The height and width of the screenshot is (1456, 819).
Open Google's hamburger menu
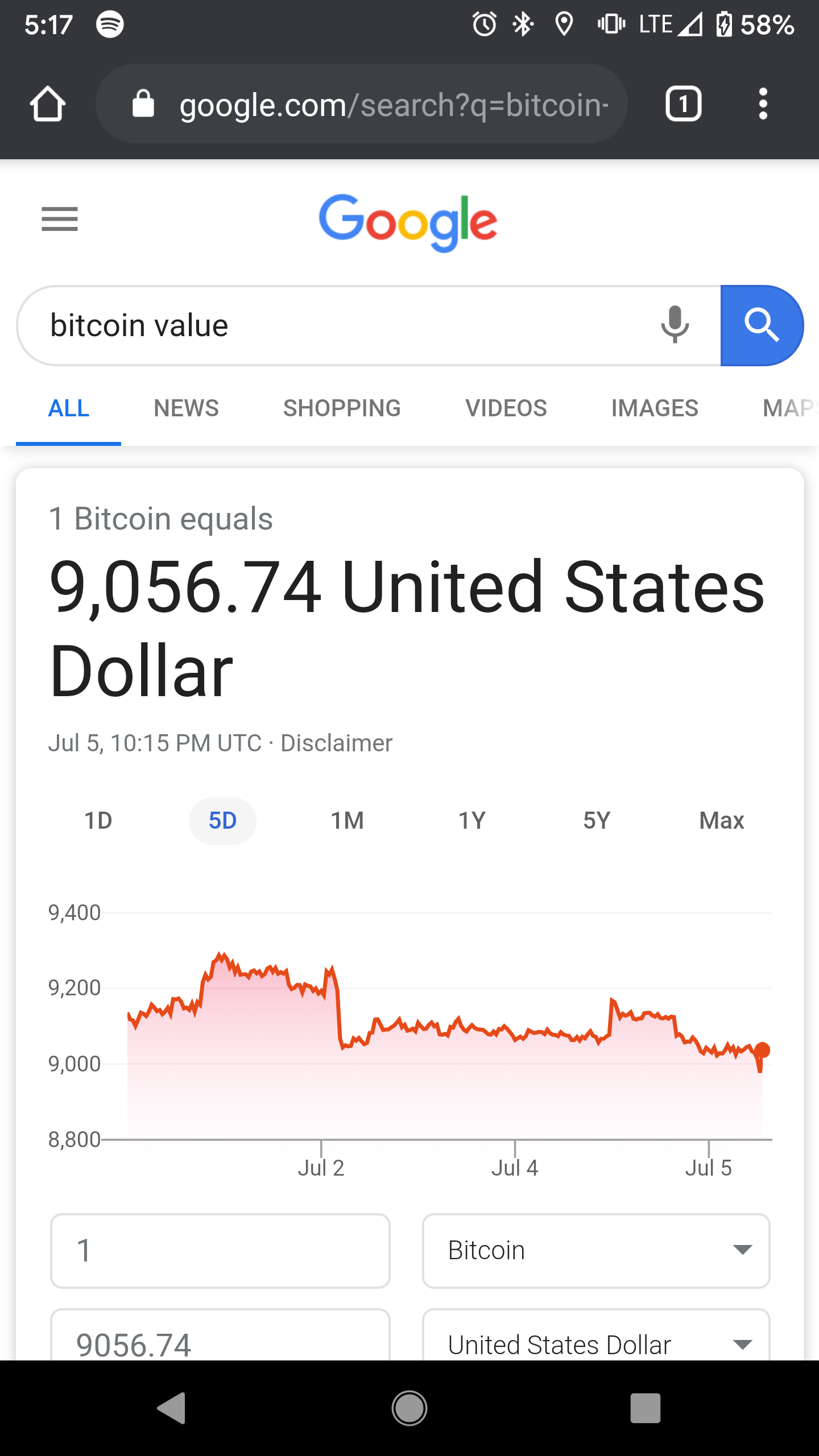(60, 219)
